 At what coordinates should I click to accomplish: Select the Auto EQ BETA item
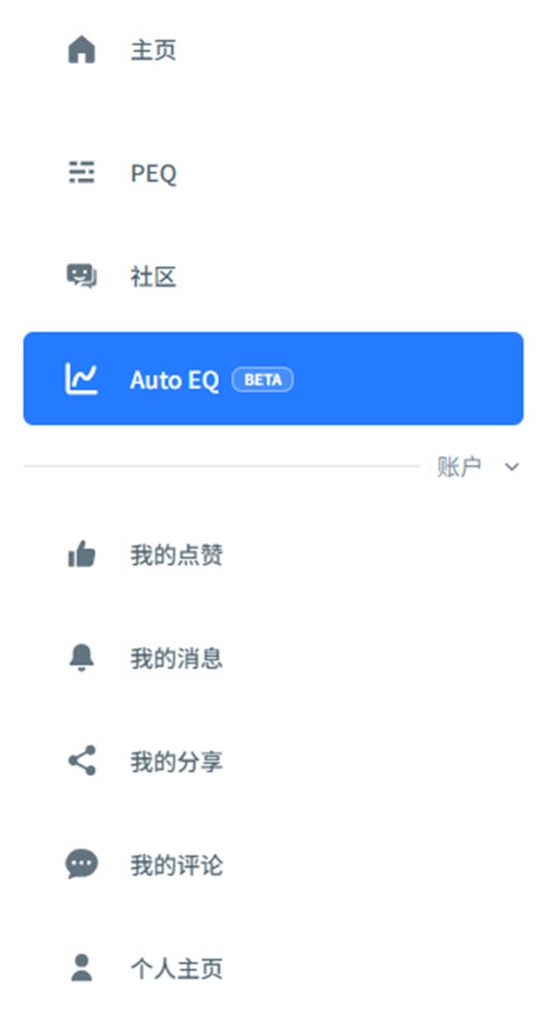point(273,379)
